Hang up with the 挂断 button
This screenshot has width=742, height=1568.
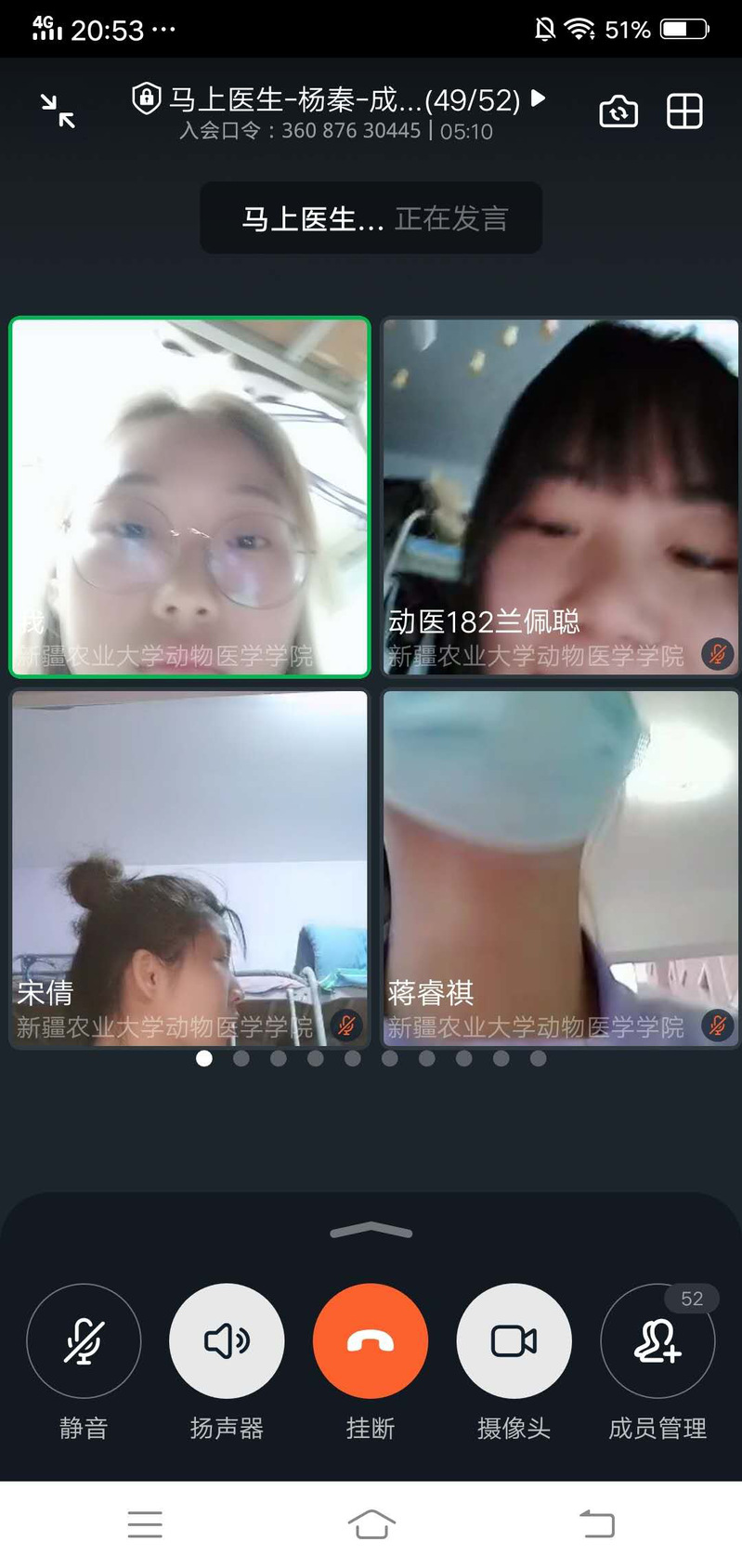(x=371, y=1340)
